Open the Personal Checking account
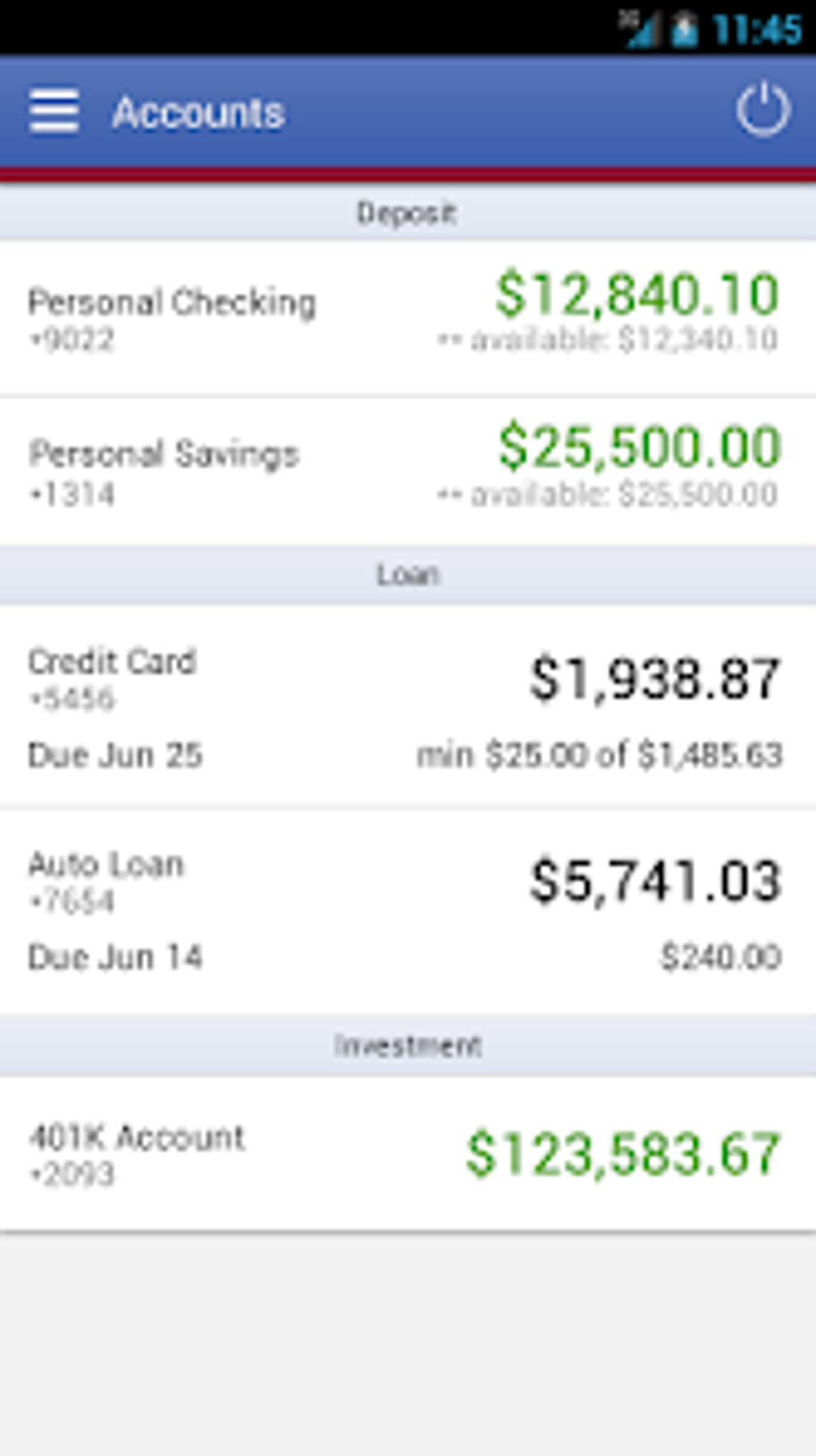Viewport: 816px width, 1456px height. [x=408, y=318]
